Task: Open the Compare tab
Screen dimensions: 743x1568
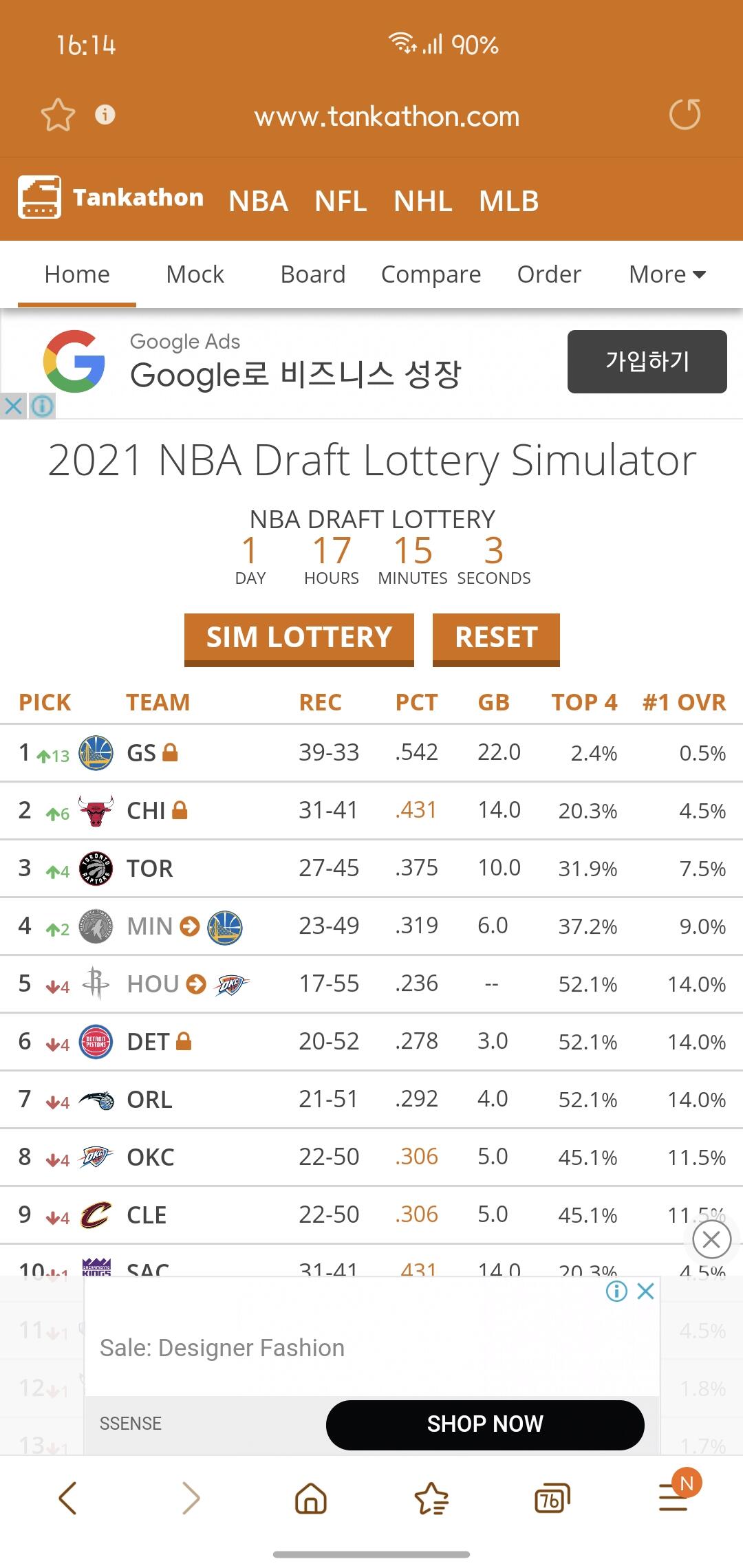Action: pyautogui.click(x=431, y=274)
